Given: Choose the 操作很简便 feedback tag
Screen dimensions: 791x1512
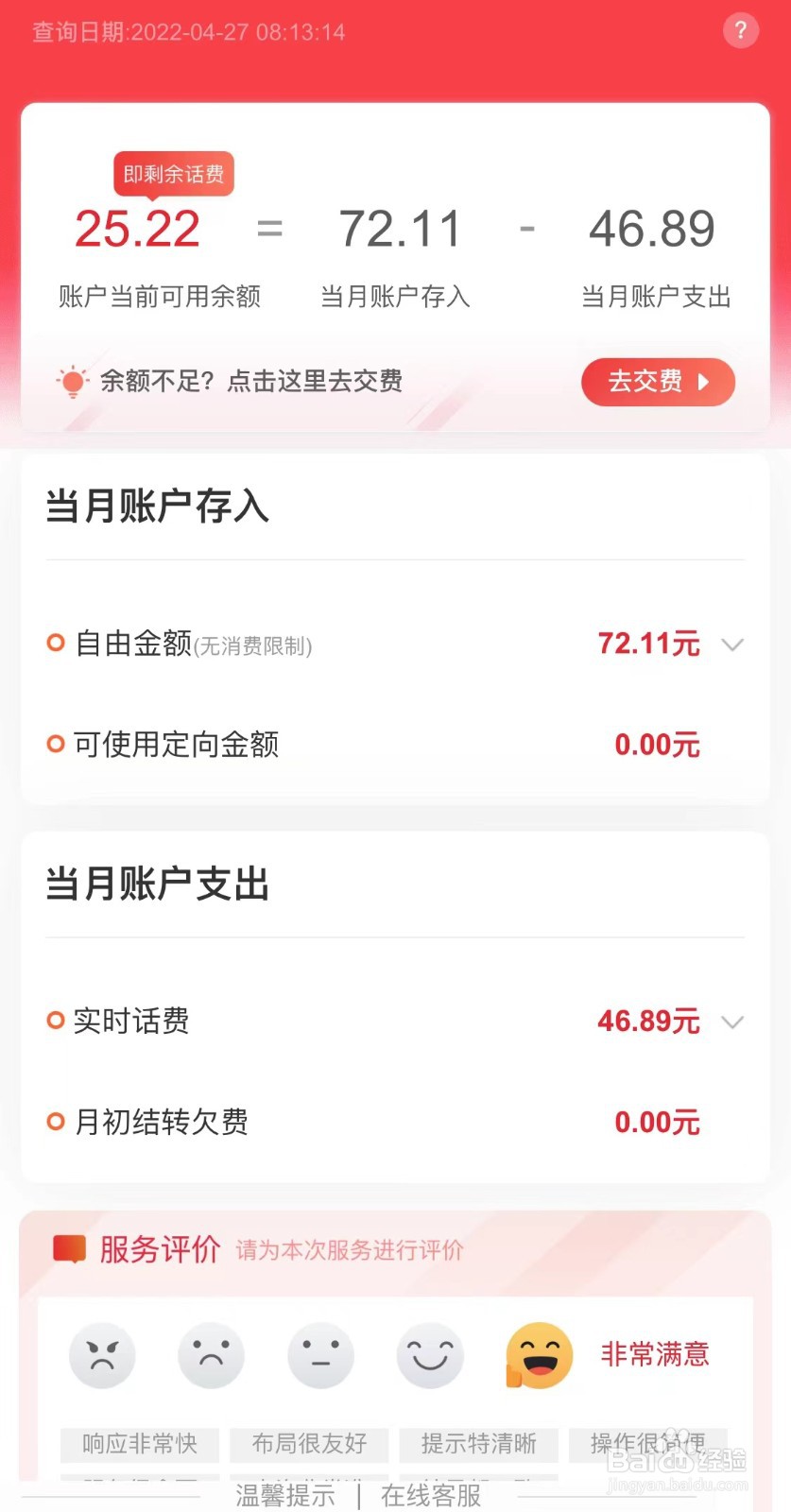Looking at the screenshot, I should click(647, 1444).
